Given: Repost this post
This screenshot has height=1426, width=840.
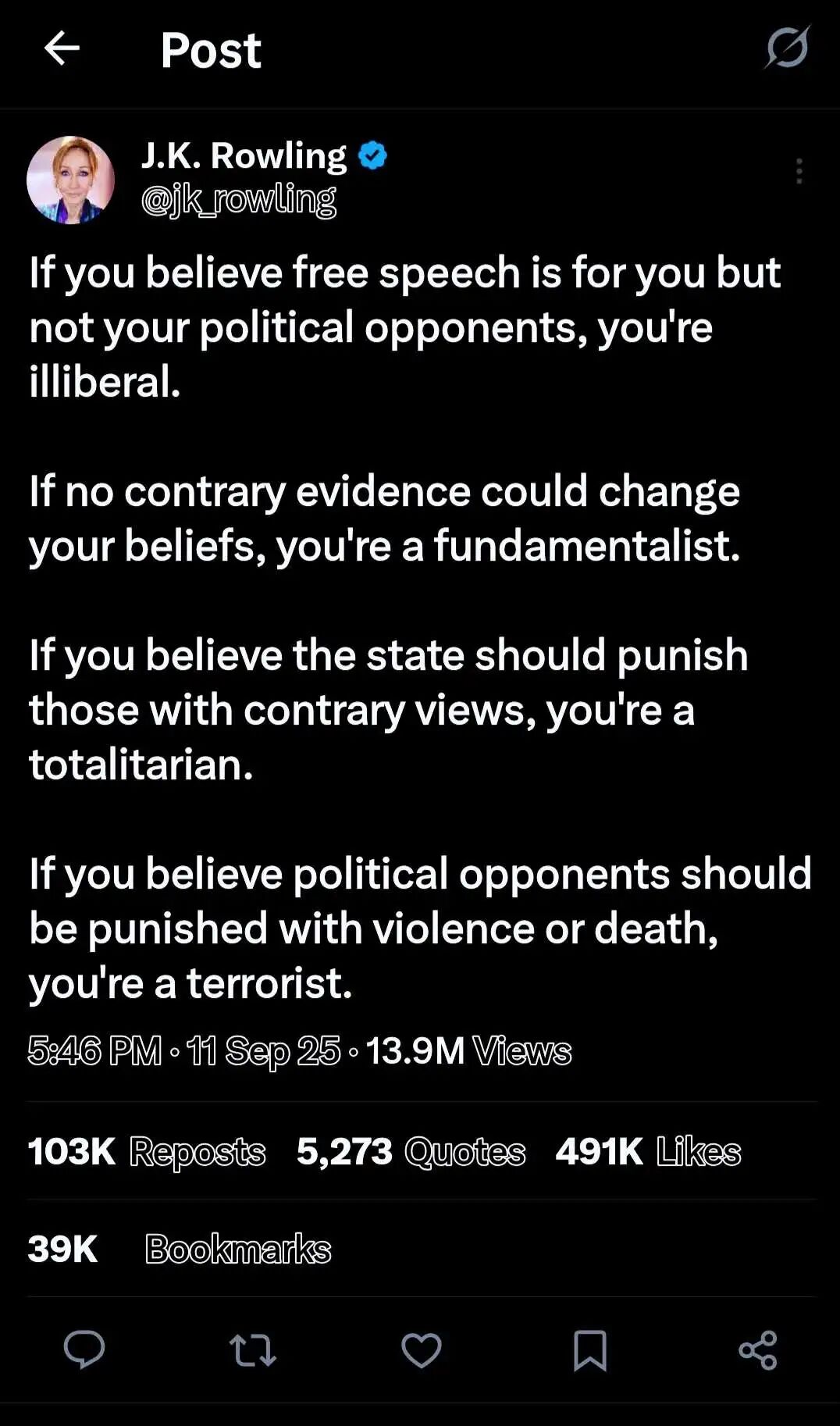Looking at the screenshot, I should click(x=252, y=1349).
